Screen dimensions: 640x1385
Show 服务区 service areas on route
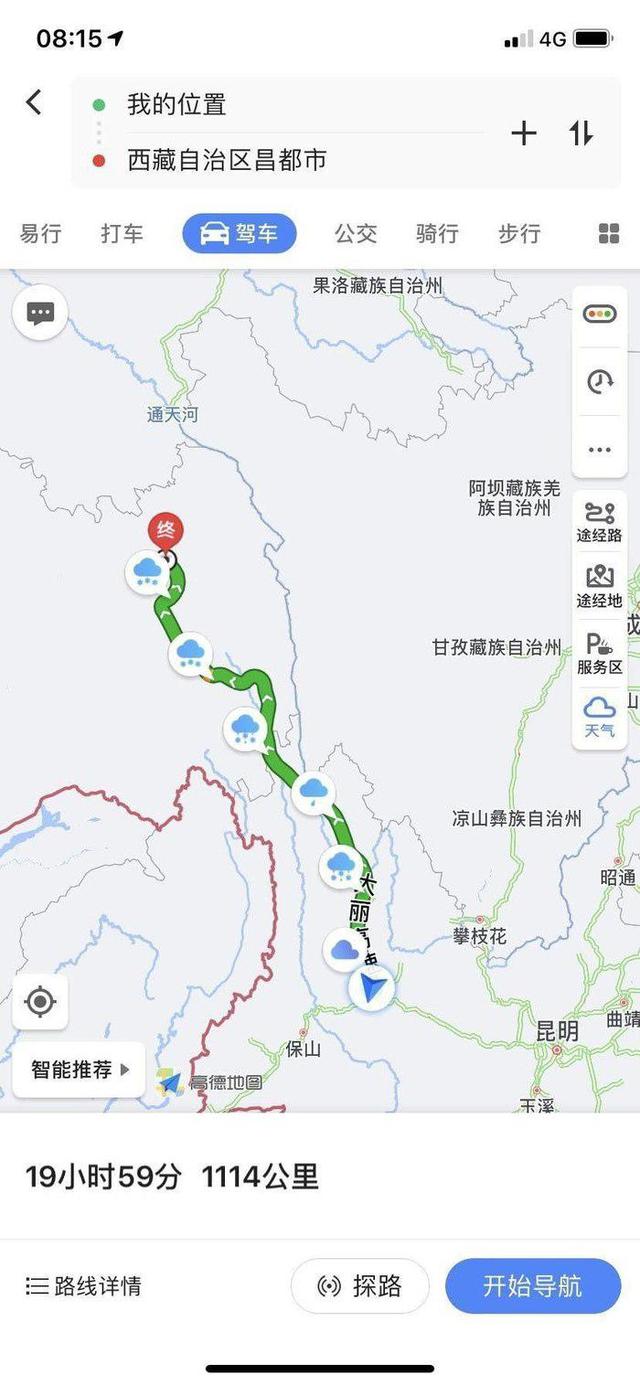coord(600,653)
